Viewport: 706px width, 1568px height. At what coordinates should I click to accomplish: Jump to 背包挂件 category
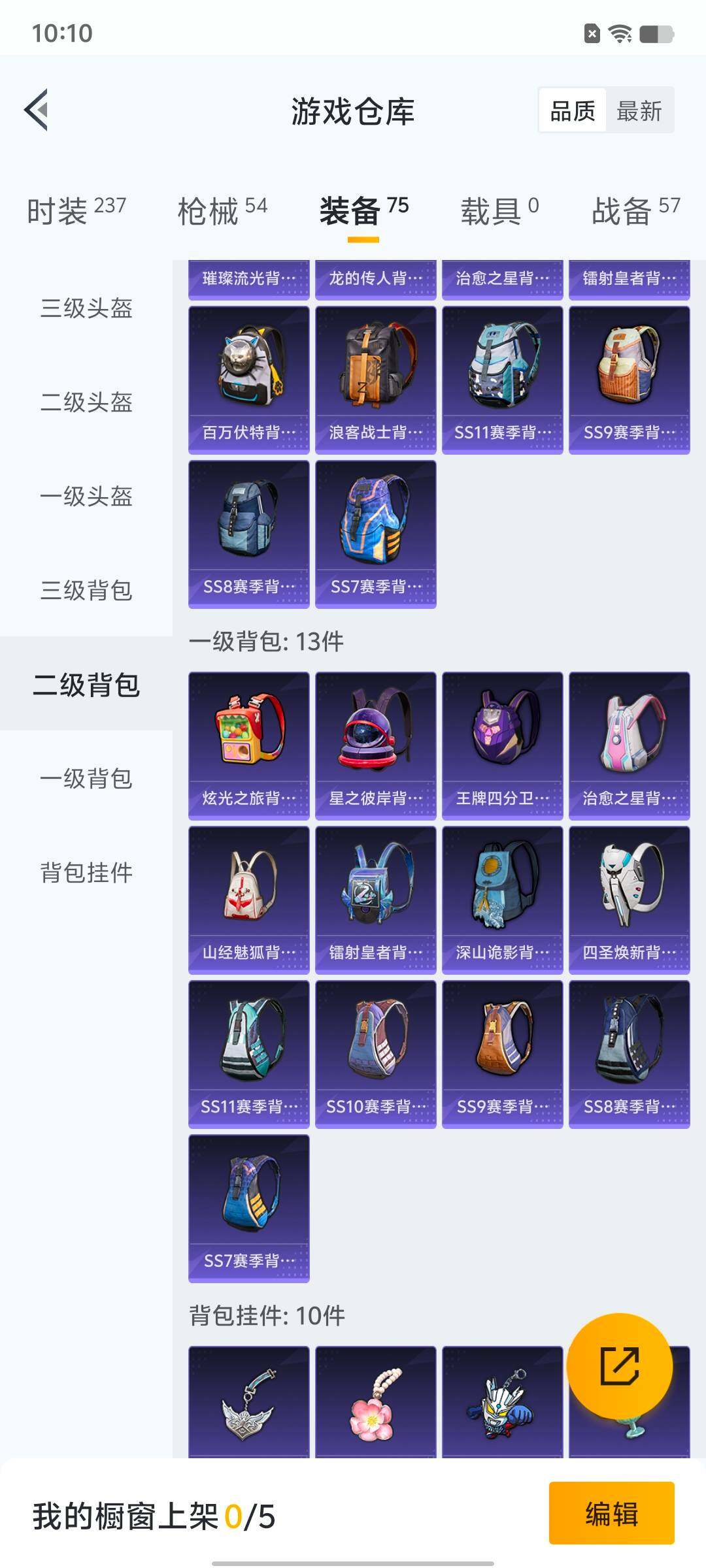pos(86,872)
